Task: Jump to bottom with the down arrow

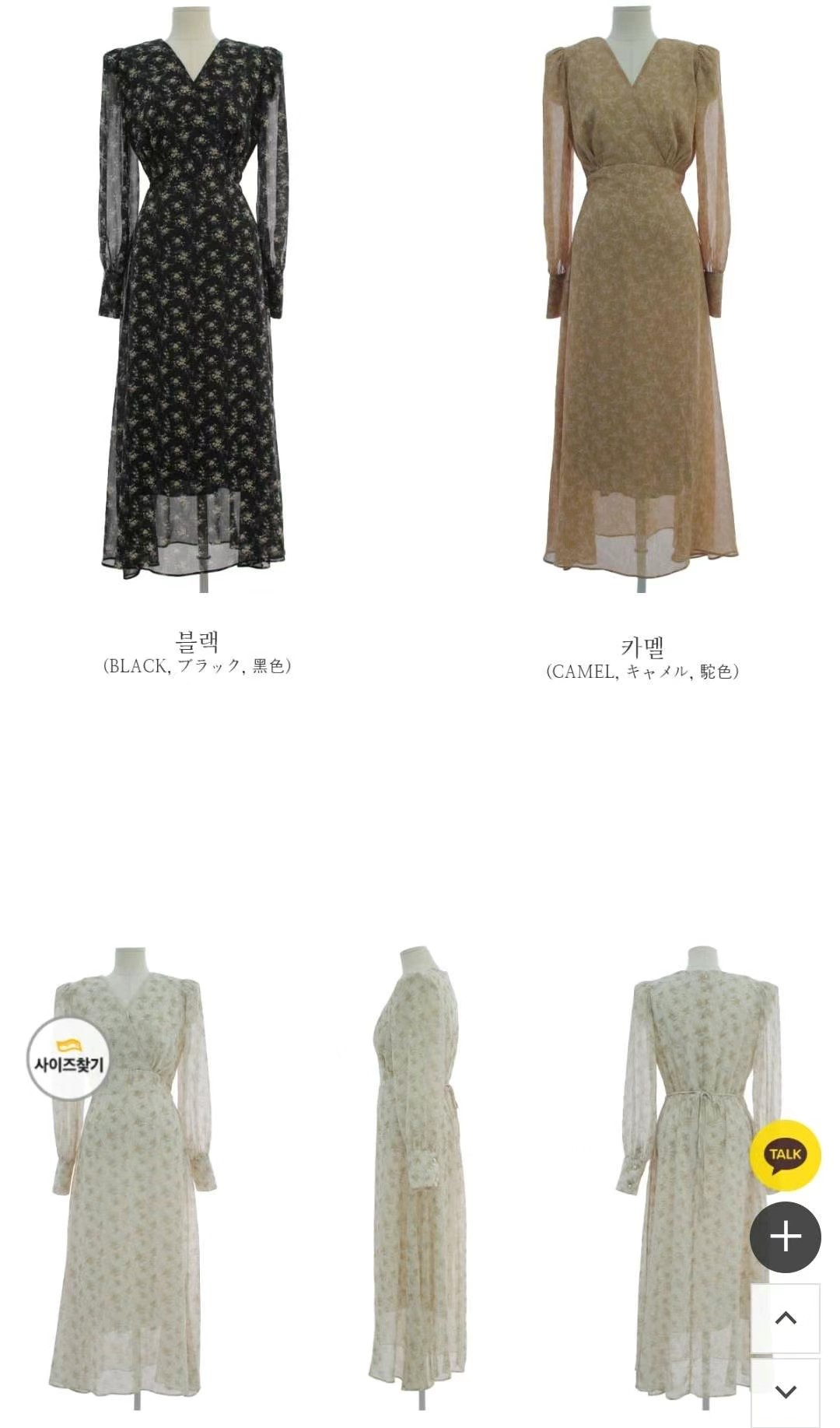Action: tap(786, 1391)
